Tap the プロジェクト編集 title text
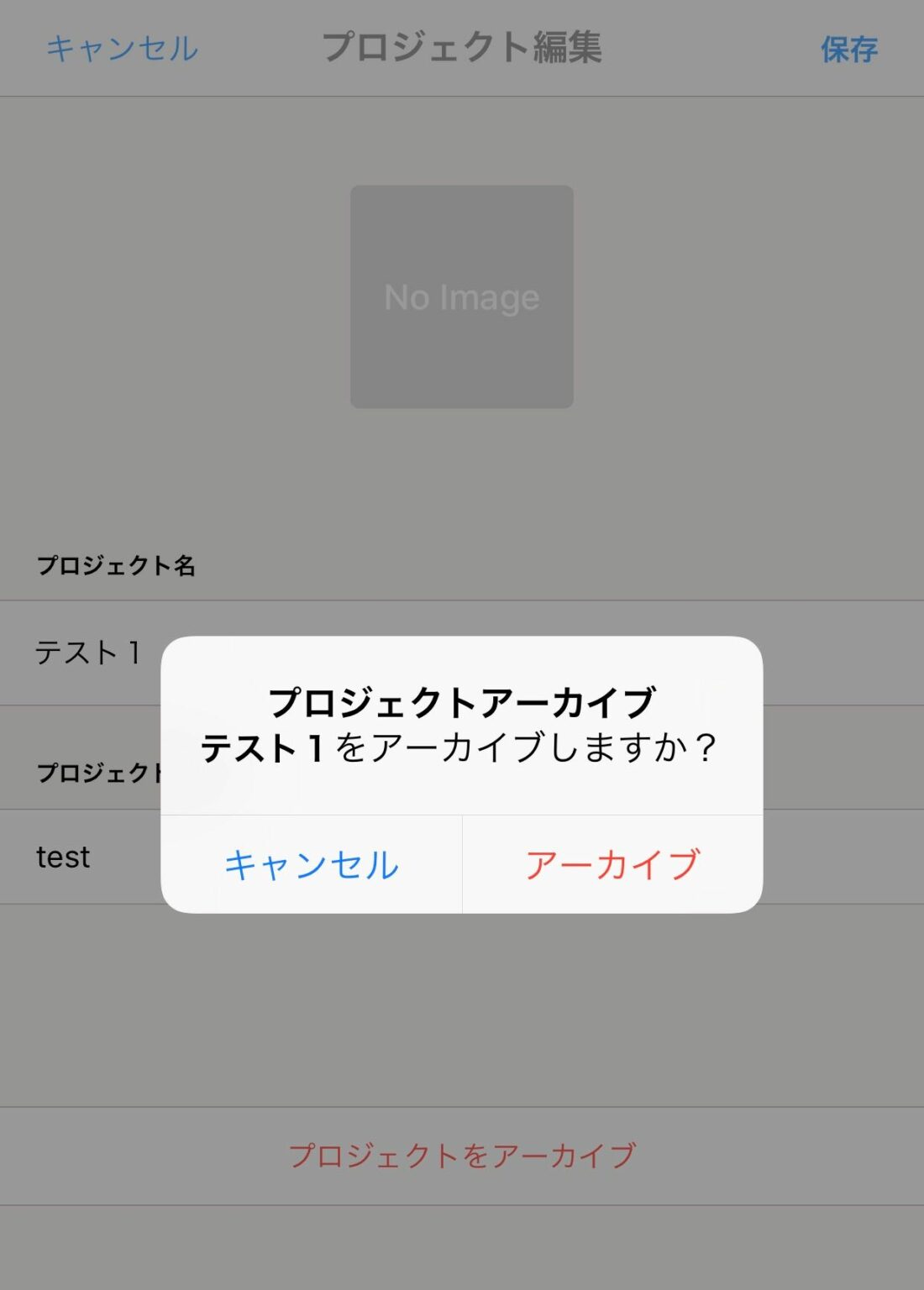 pyautogui.click(x=461, y=48)
